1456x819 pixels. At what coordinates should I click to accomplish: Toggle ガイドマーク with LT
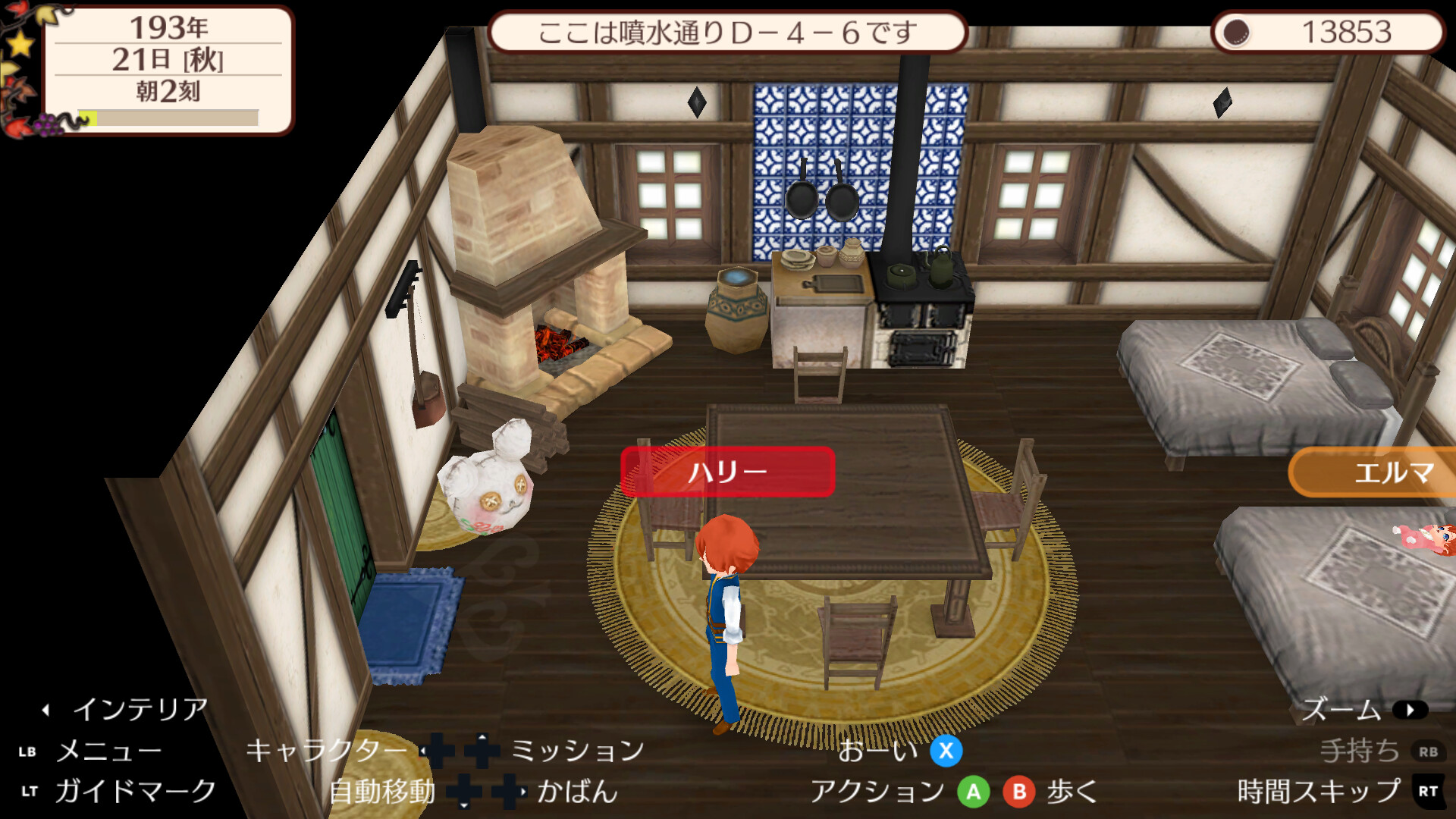coord(29,792)
